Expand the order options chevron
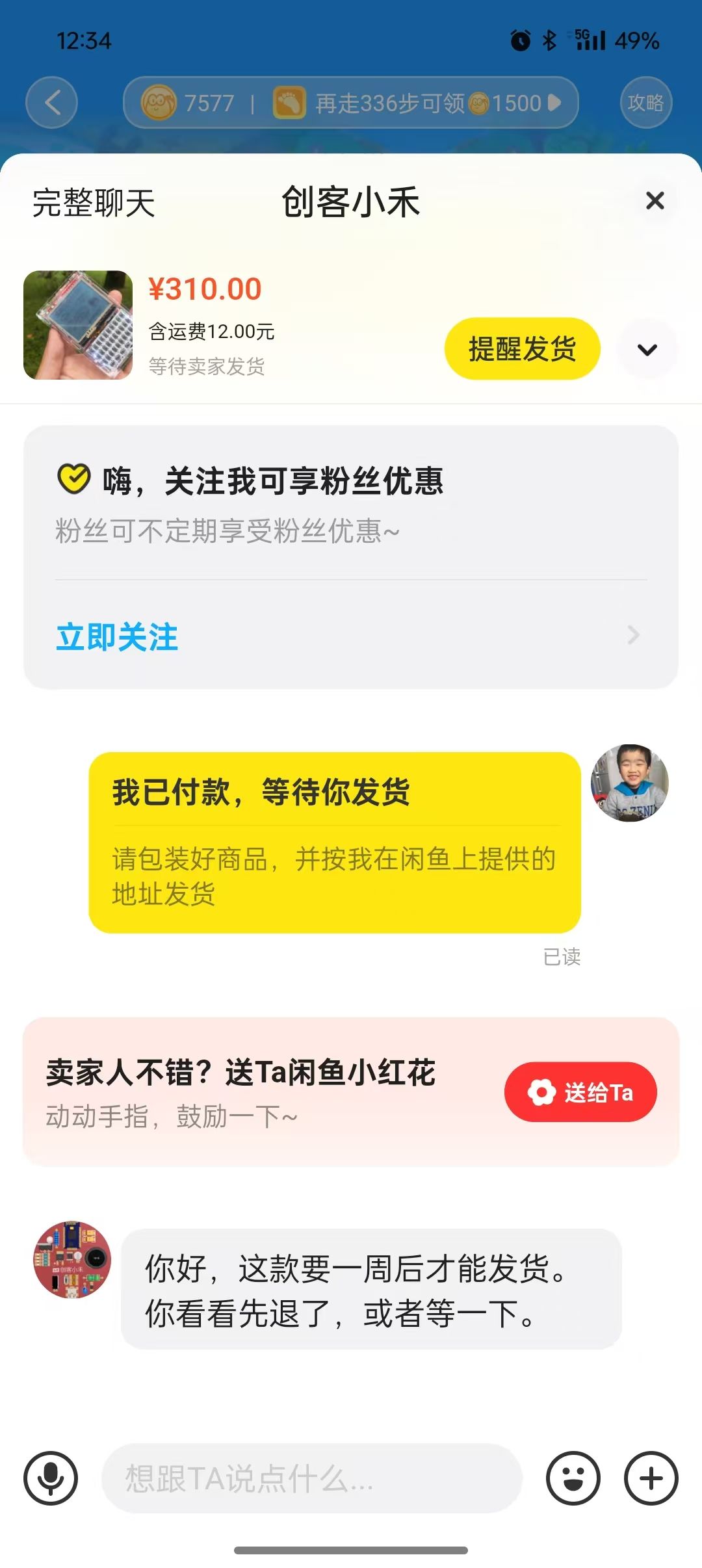702x1568 pixels. click(647, 350)
